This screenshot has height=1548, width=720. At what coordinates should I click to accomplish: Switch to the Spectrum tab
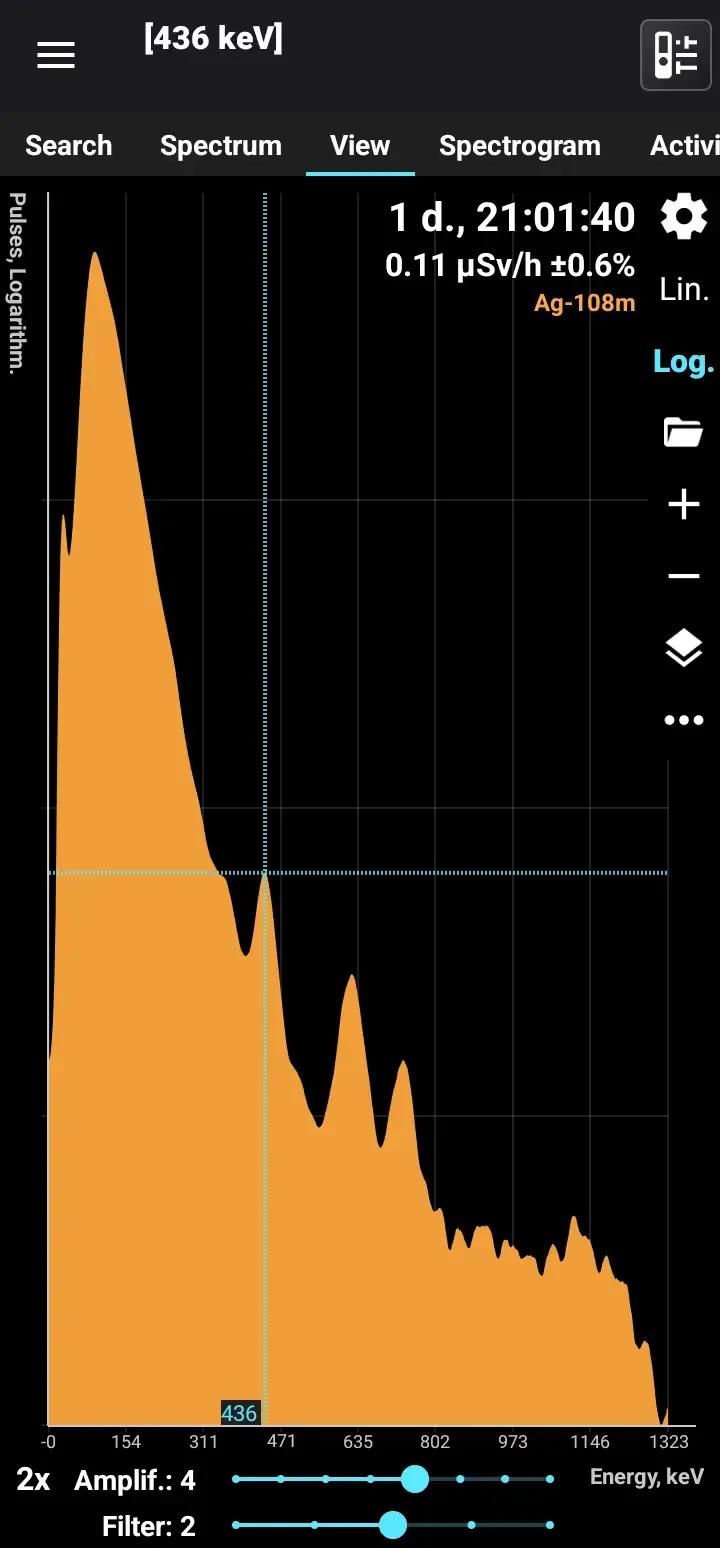221,146
